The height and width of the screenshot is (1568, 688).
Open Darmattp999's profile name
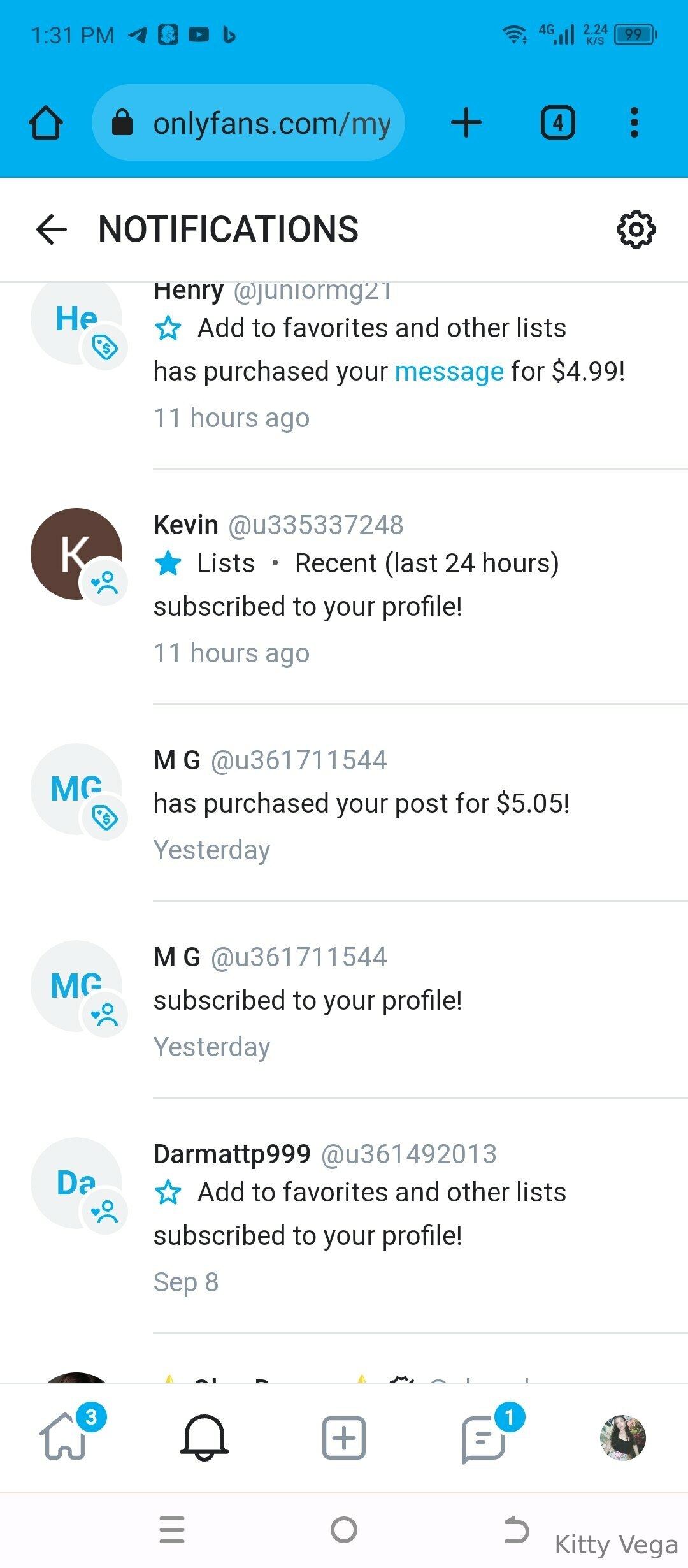[x=232, y=1154]
